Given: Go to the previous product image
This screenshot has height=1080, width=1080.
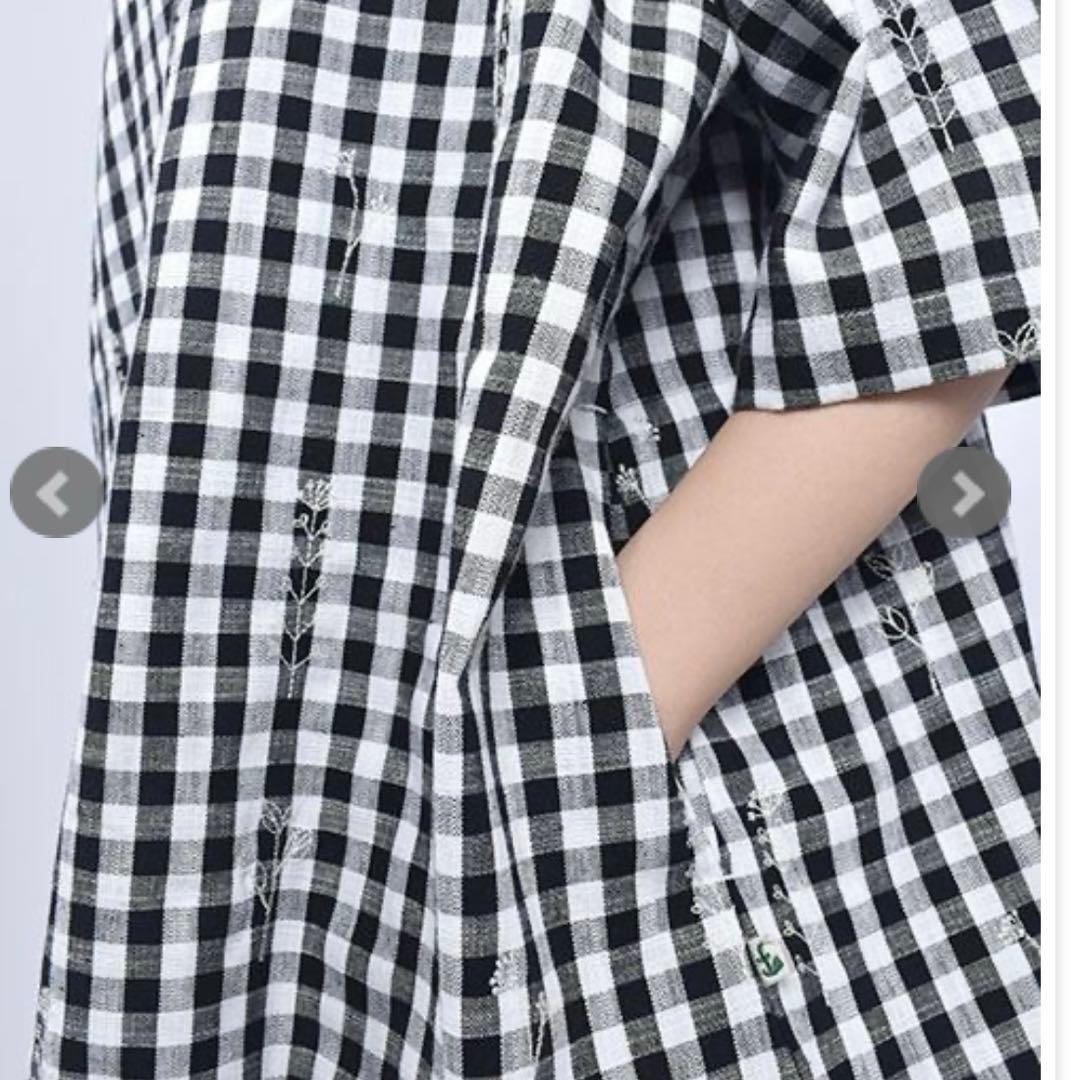Looking at the screenshot, I should pyautogui.click(x=56, y=492).
